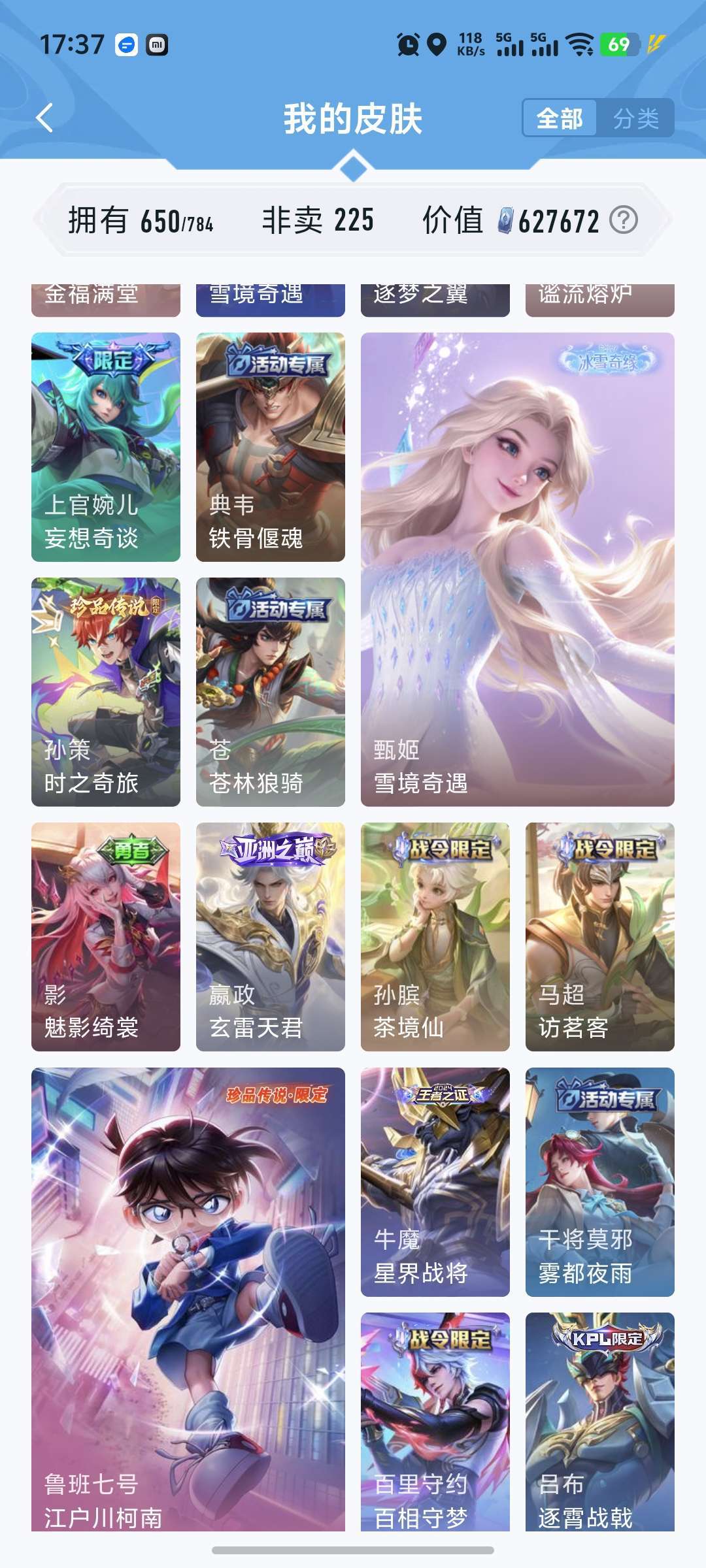
Task: Switch to the 全部 tab
Action: click(560, 118)
